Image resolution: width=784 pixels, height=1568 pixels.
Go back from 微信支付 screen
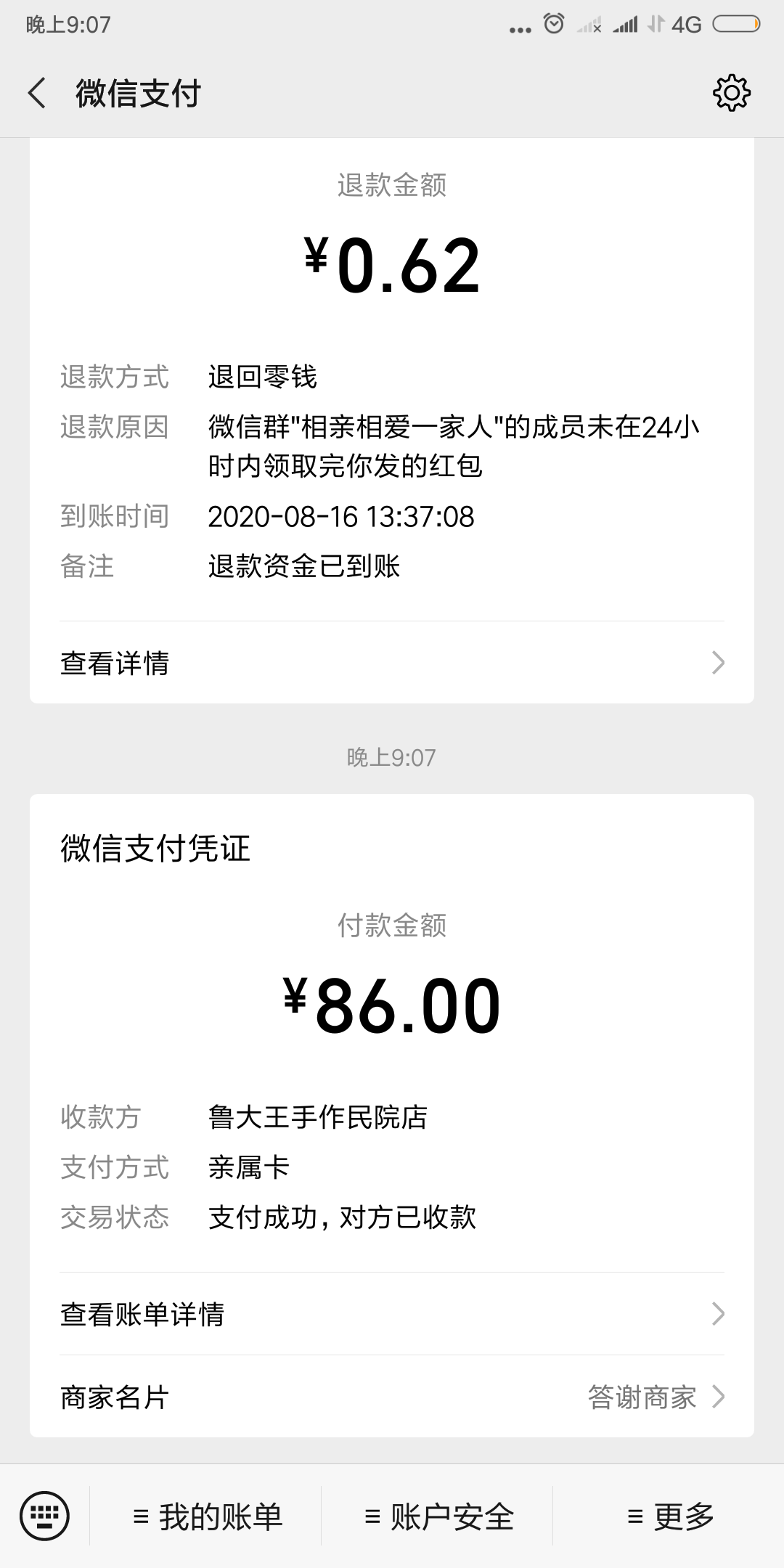38,94
